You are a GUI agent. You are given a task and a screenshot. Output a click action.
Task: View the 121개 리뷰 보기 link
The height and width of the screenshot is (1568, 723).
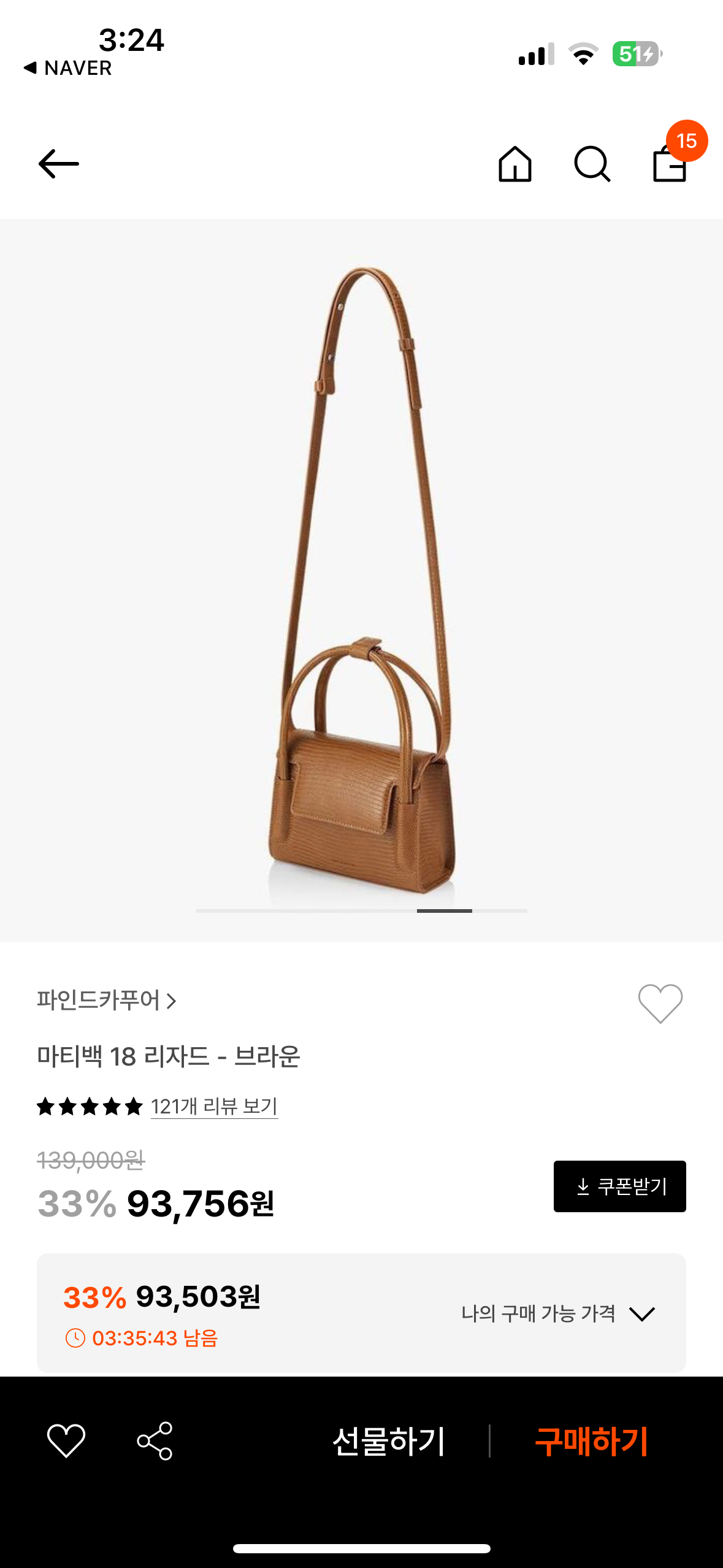[214, 1106]
